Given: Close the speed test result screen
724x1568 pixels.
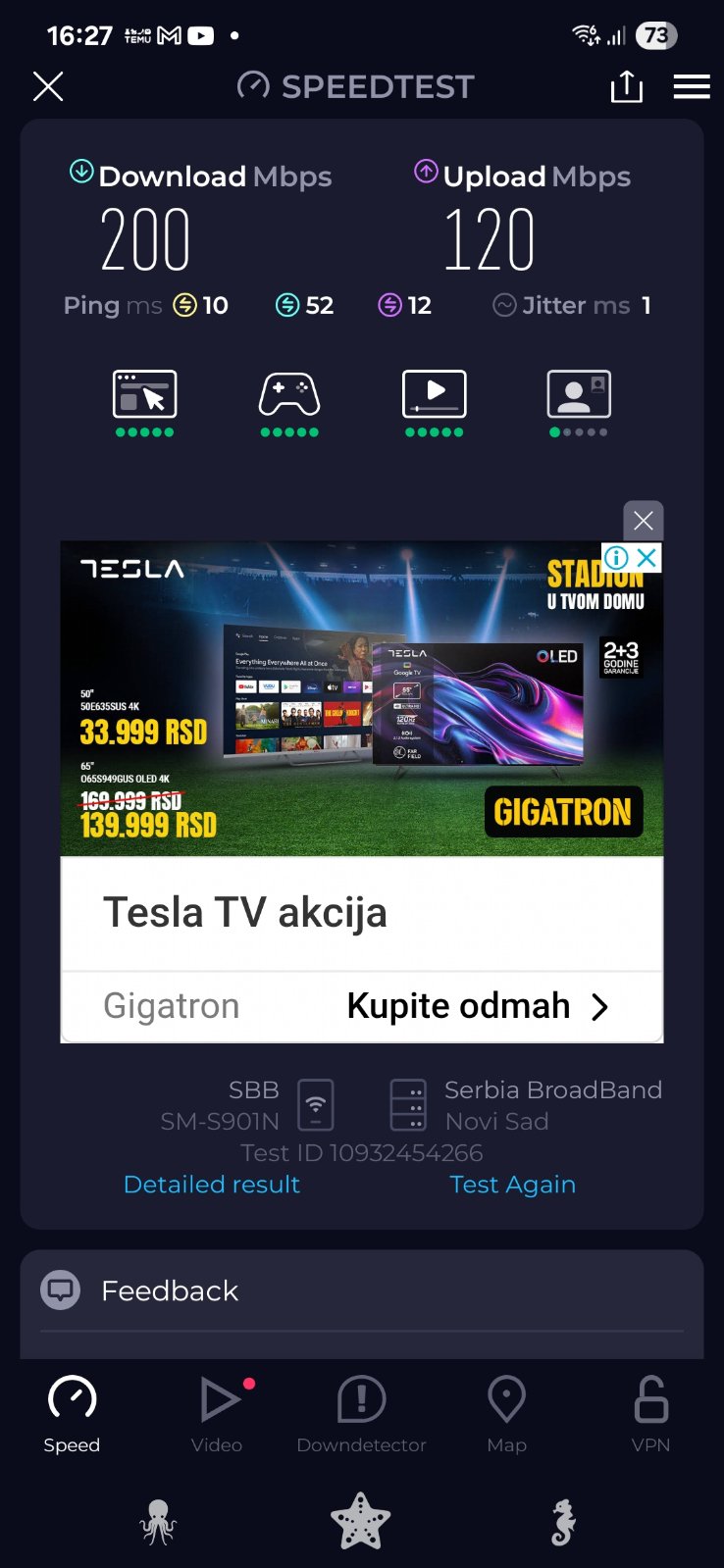Looking at the screenshot, I should (x=48, y=86).
